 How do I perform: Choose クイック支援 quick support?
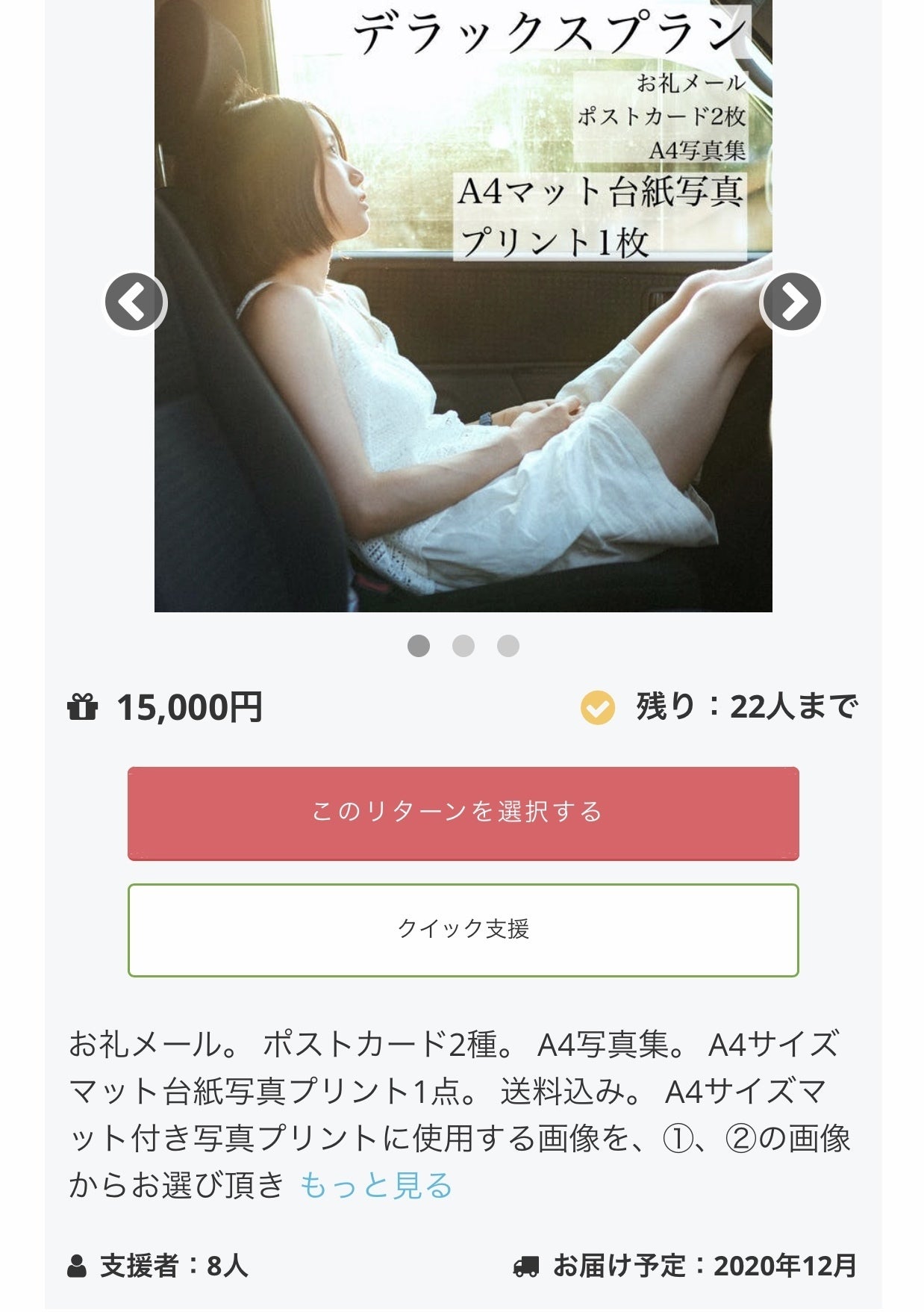463,930
